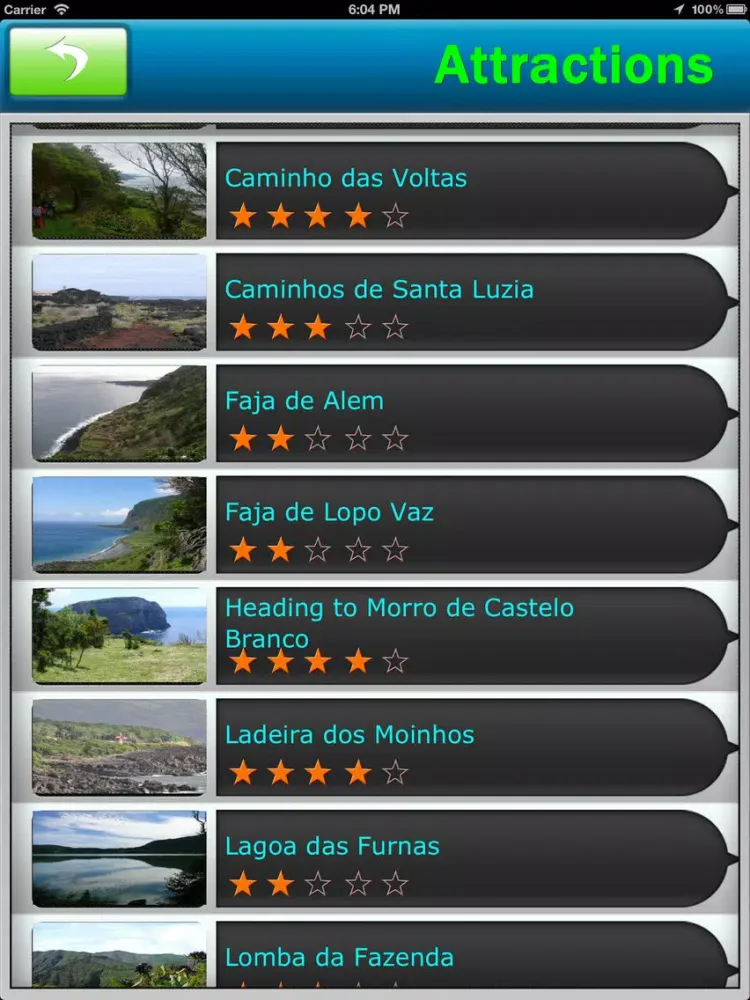Screen dimensions: 750x1000
Task: Select Caminhos de Santa Luzia
Action: click(470, 302)
